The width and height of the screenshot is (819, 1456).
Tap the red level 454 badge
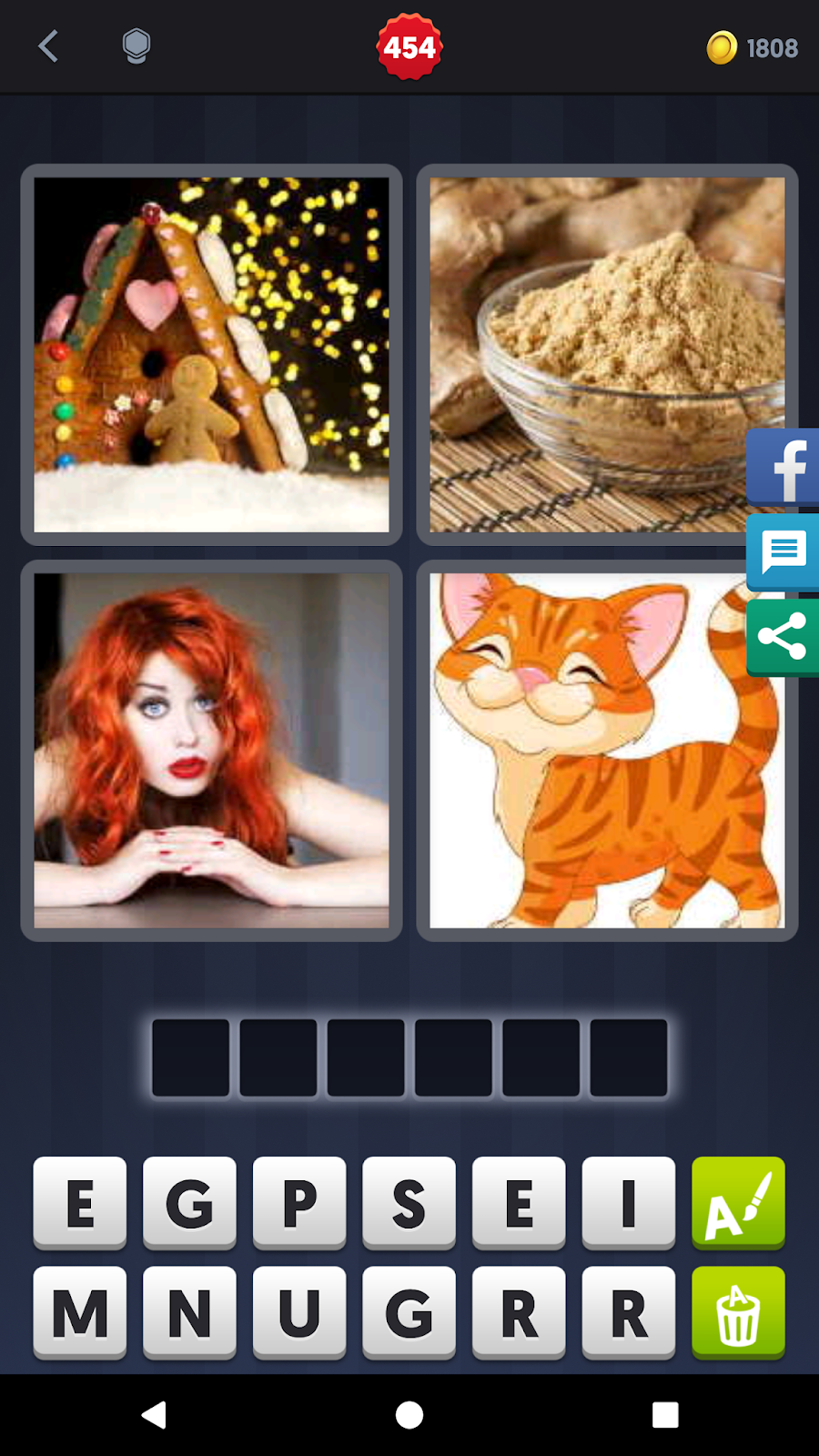[409, 46]
